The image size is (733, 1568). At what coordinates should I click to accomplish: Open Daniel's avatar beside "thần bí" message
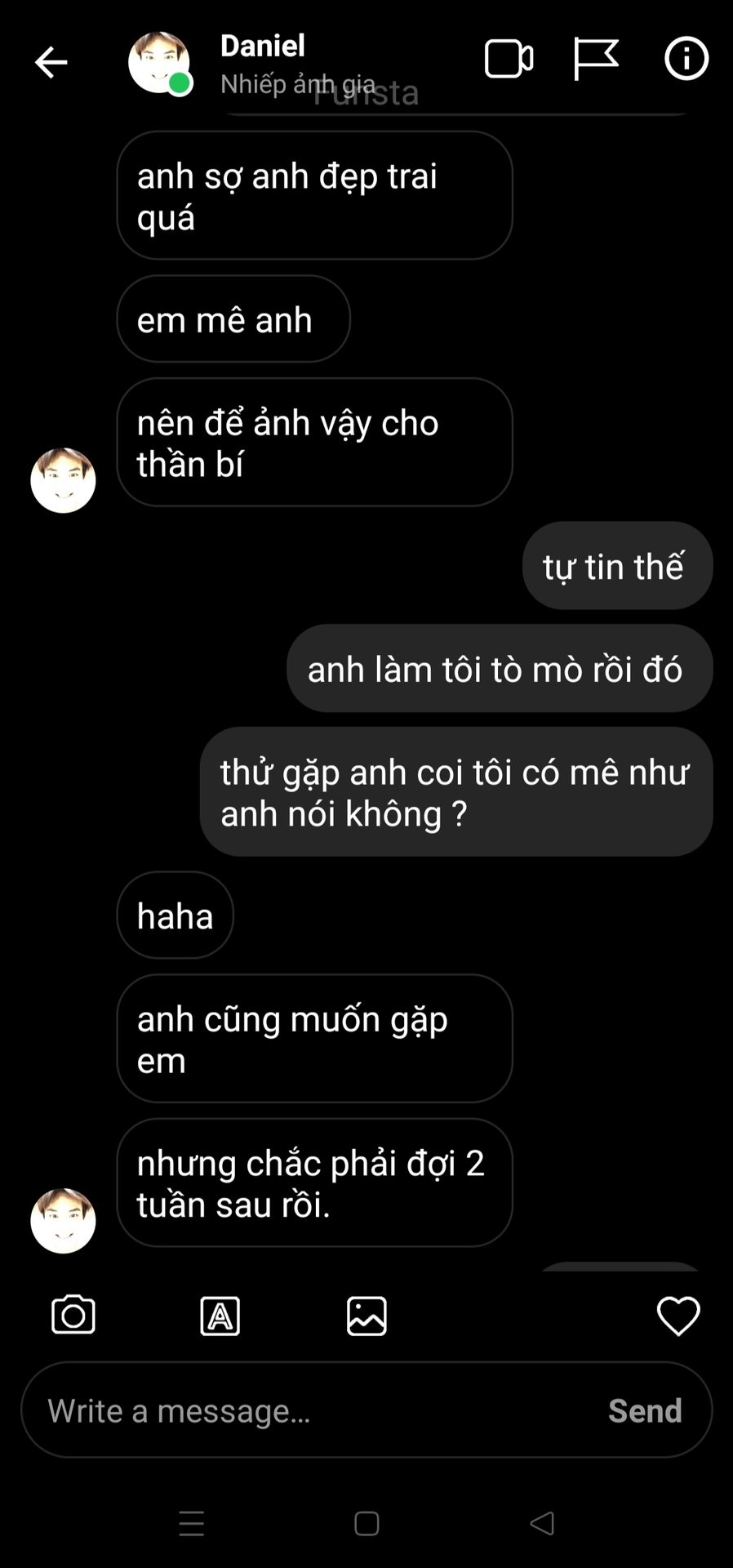63,480
